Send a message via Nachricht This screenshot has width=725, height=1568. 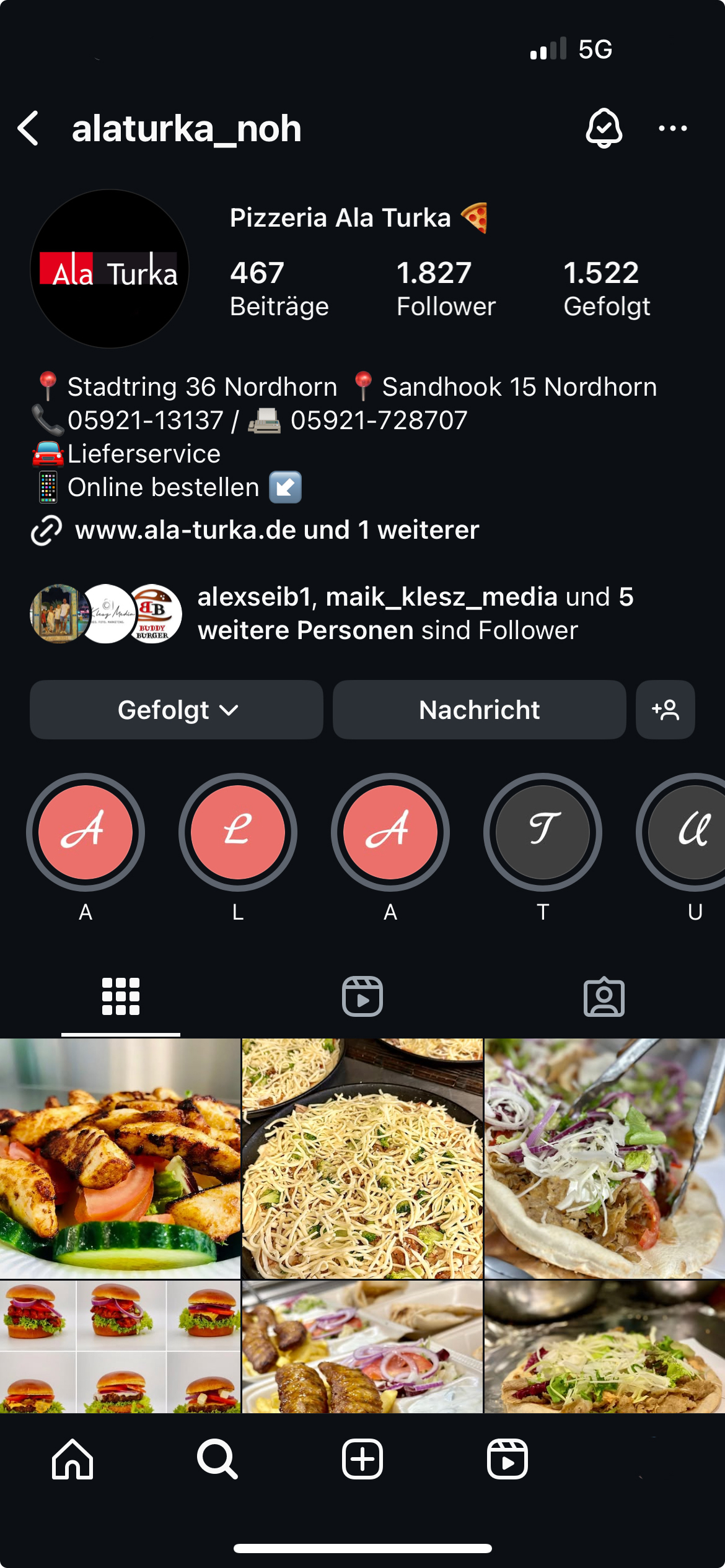pos(479,710)
